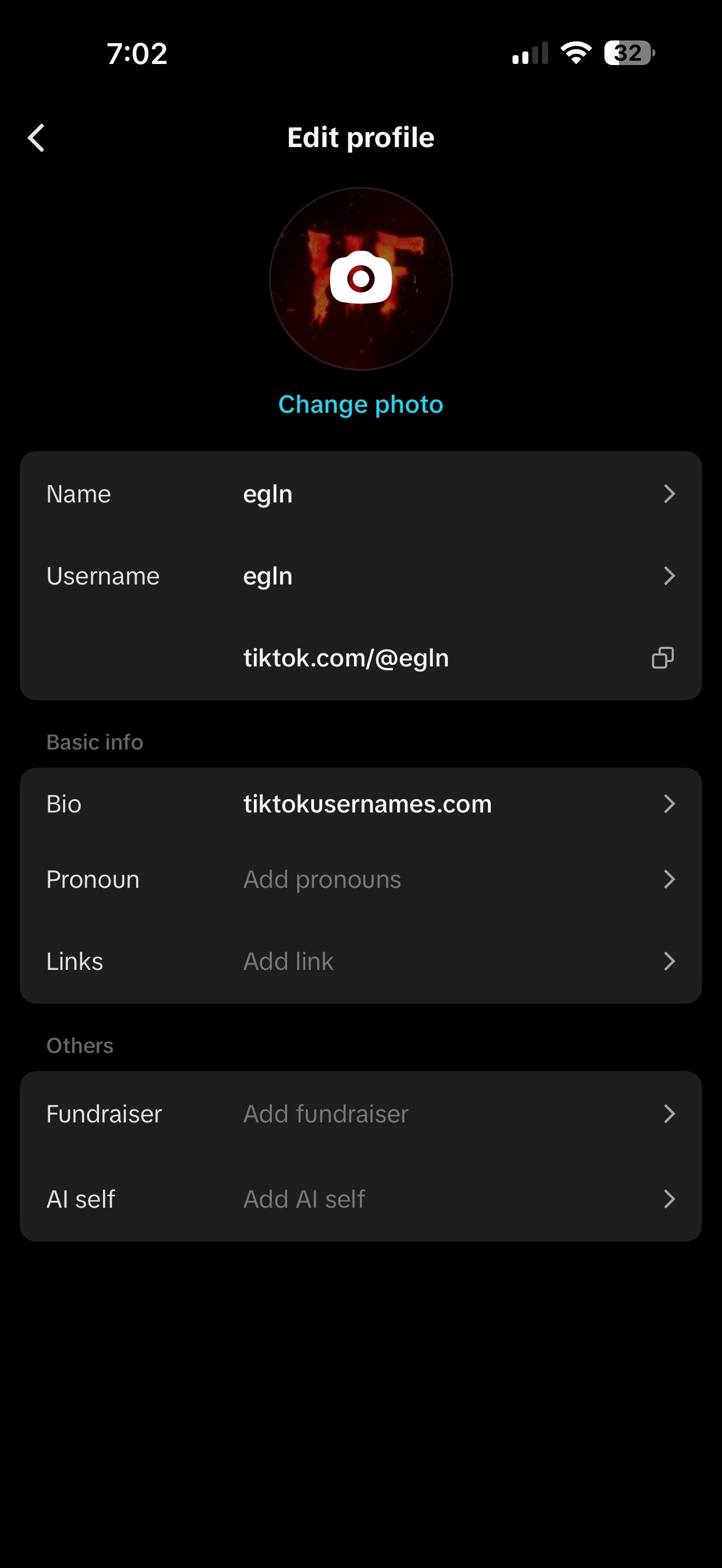The height and width of the screenshot is (1568, 722).
Task: Tap the back arrow at top left
Action: click(x=36, y=137)
